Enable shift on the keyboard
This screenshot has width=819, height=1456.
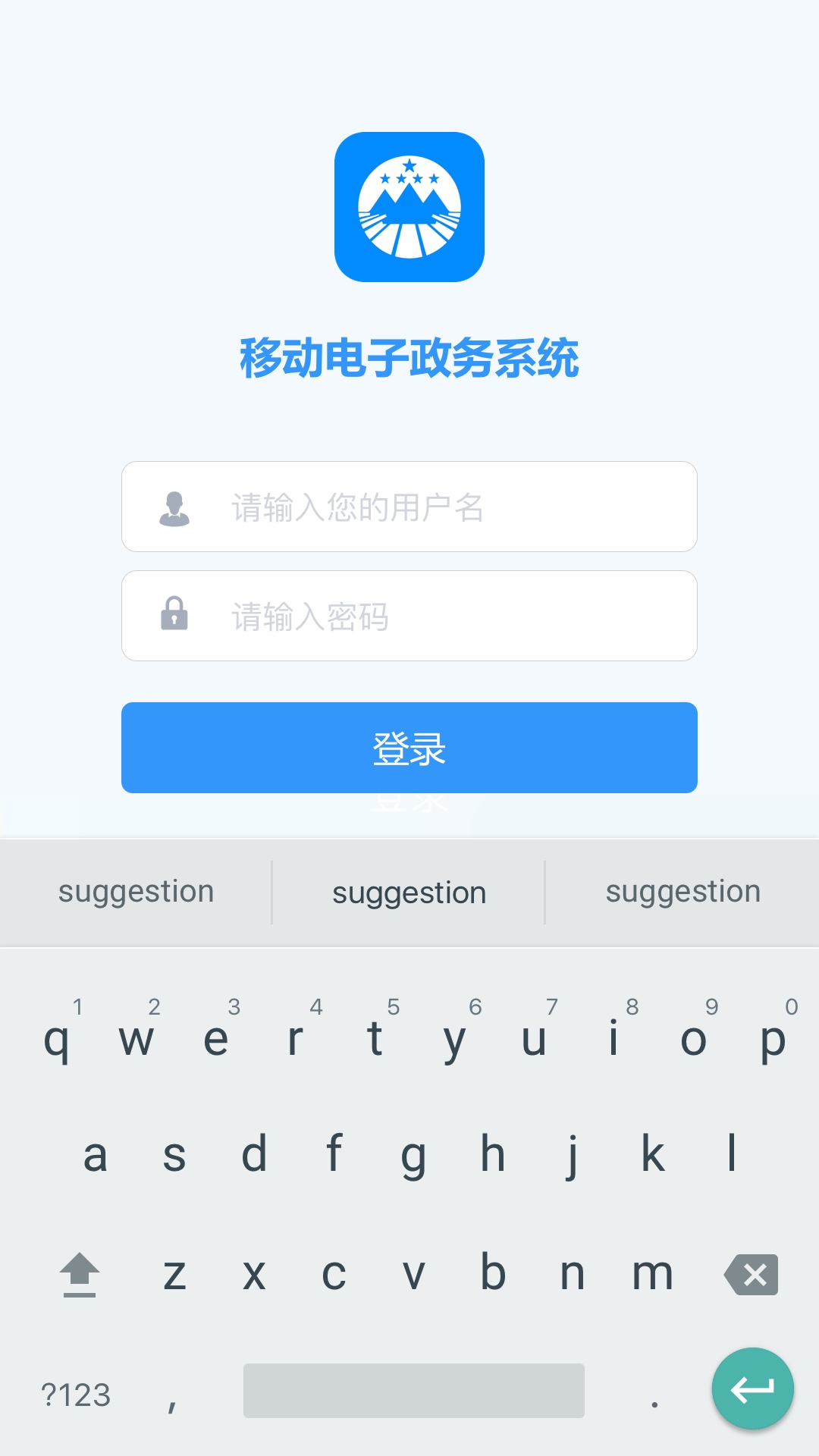[x=80, y=1274]
